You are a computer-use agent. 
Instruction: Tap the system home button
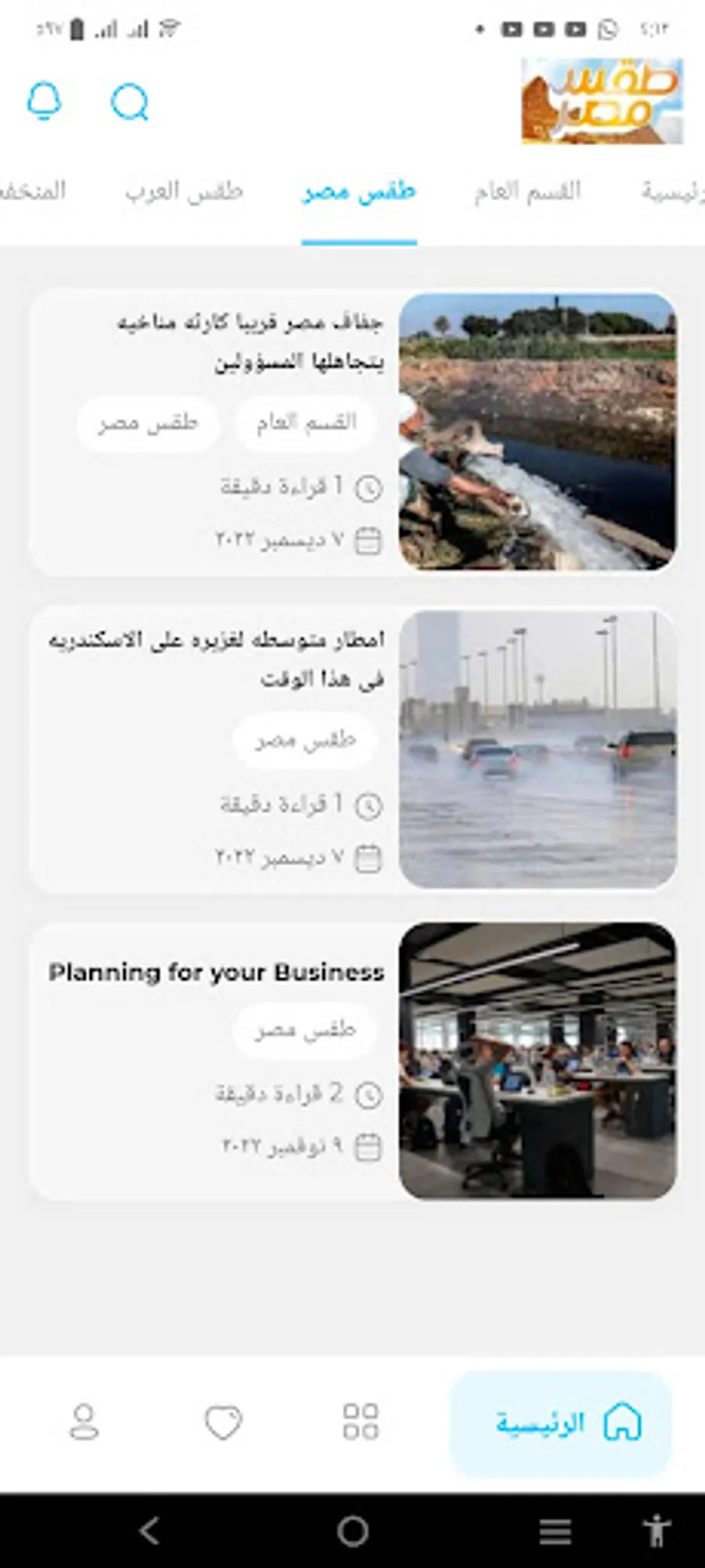[x=352, y=1531]
